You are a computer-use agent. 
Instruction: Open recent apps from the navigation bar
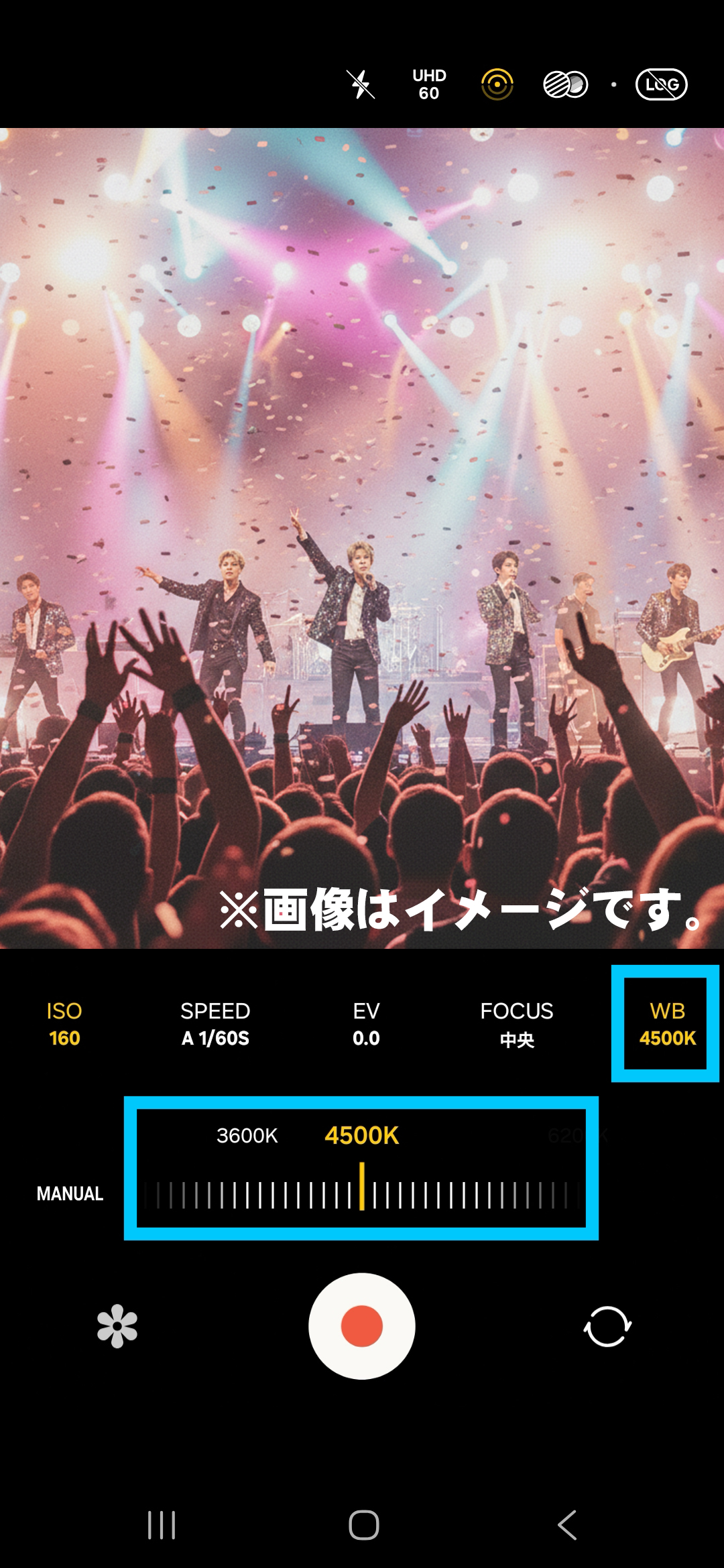(x=162, y=1526)
